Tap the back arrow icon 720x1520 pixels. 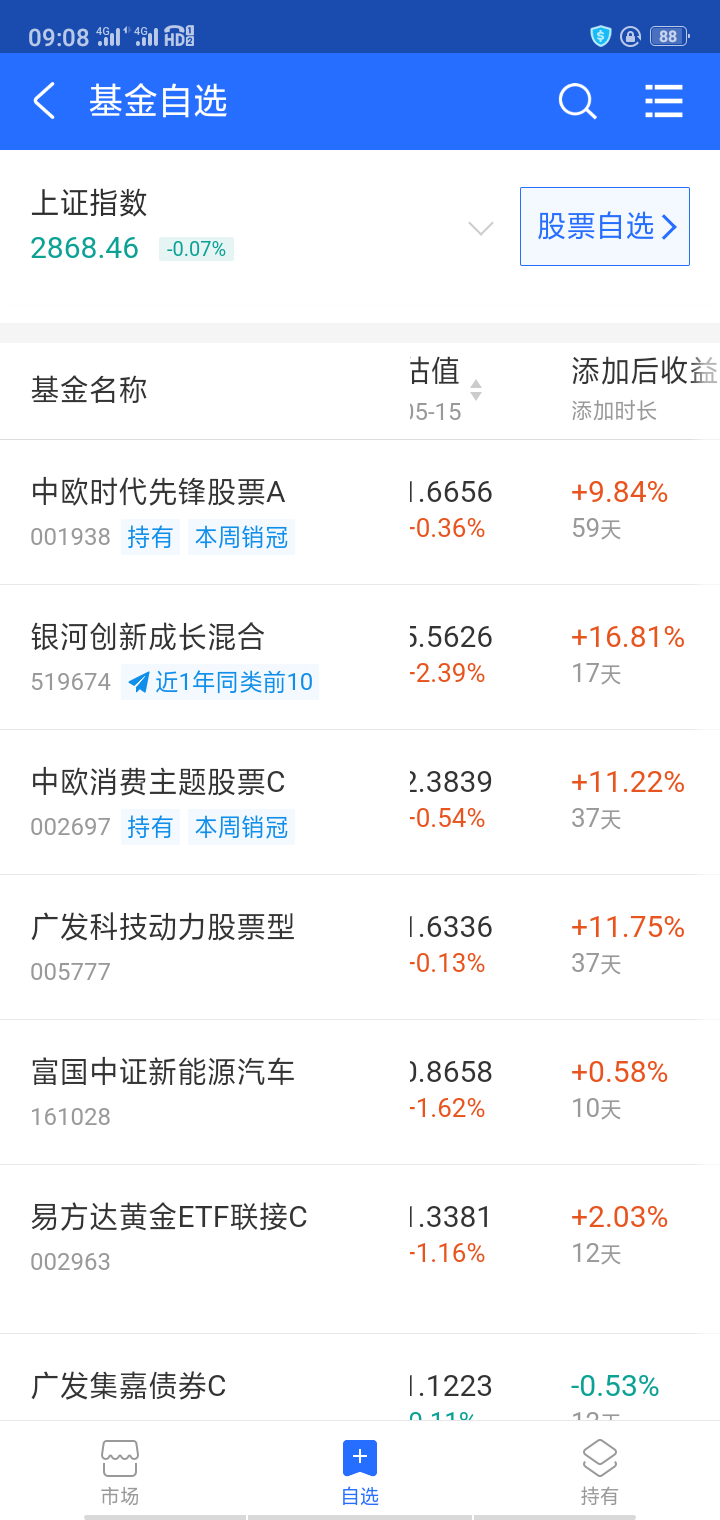click(x=43, y=101)
